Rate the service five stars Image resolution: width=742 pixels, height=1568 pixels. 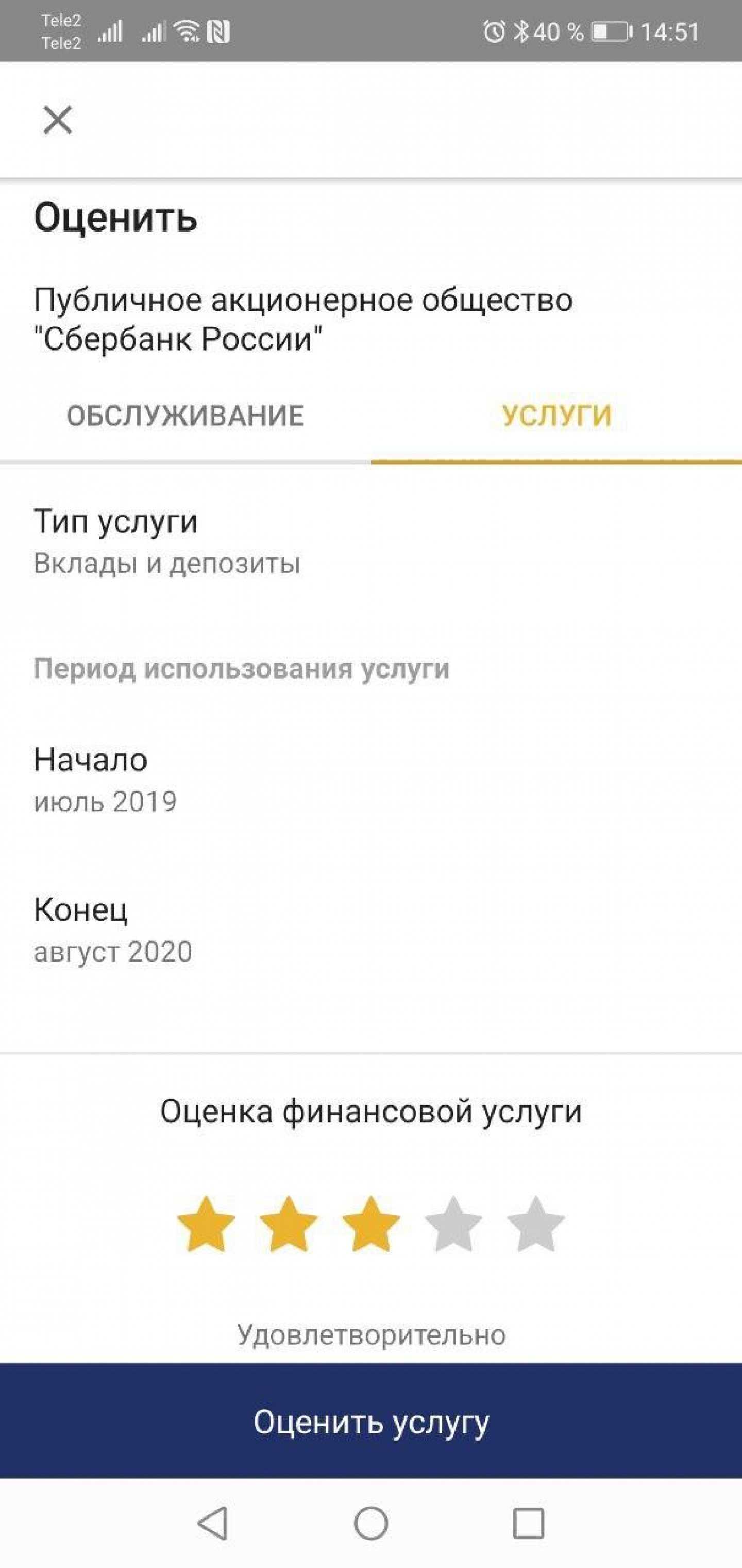click(535, 1225)
